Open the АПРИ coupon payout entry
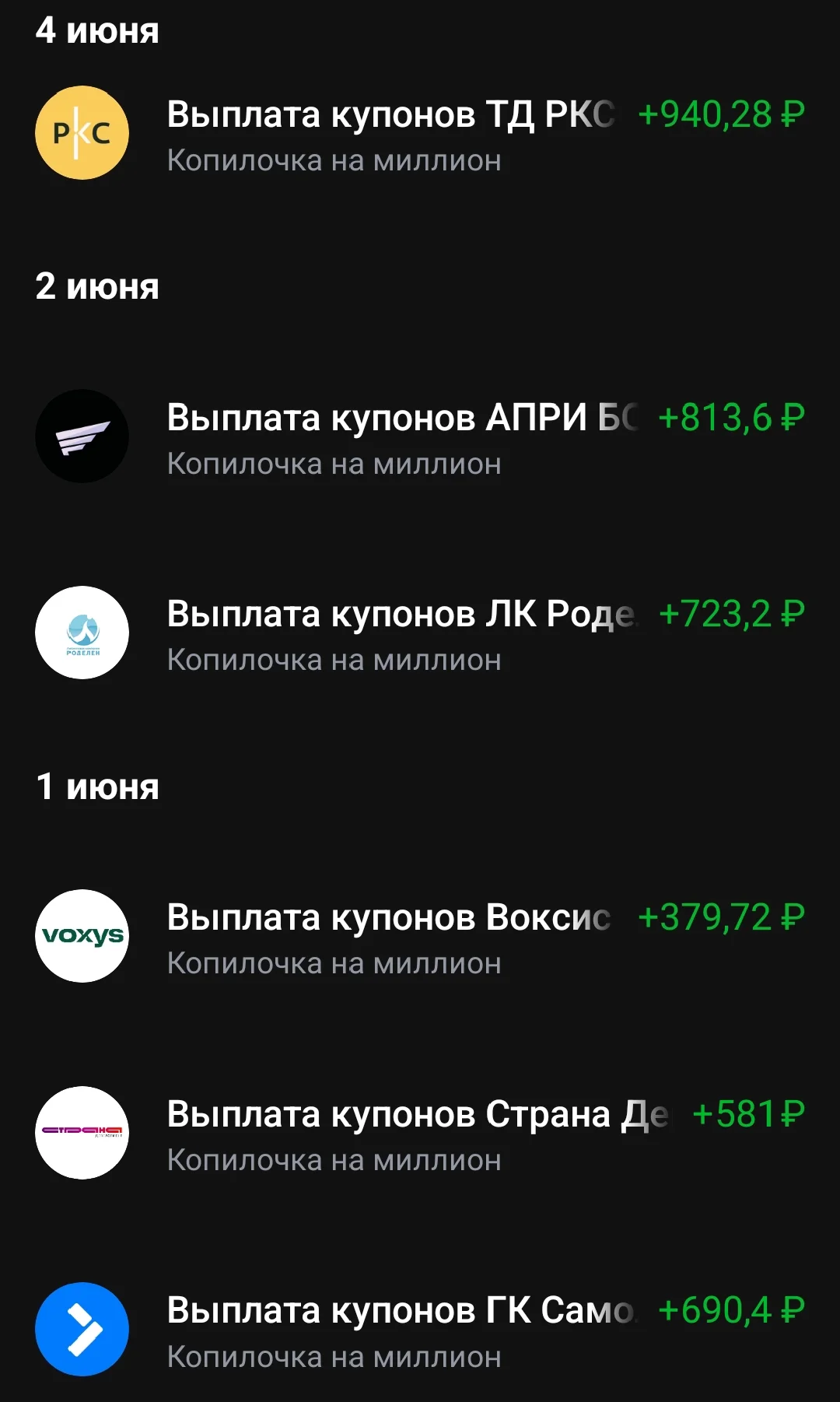The image size is (840, 1402). tap(420, 436)
